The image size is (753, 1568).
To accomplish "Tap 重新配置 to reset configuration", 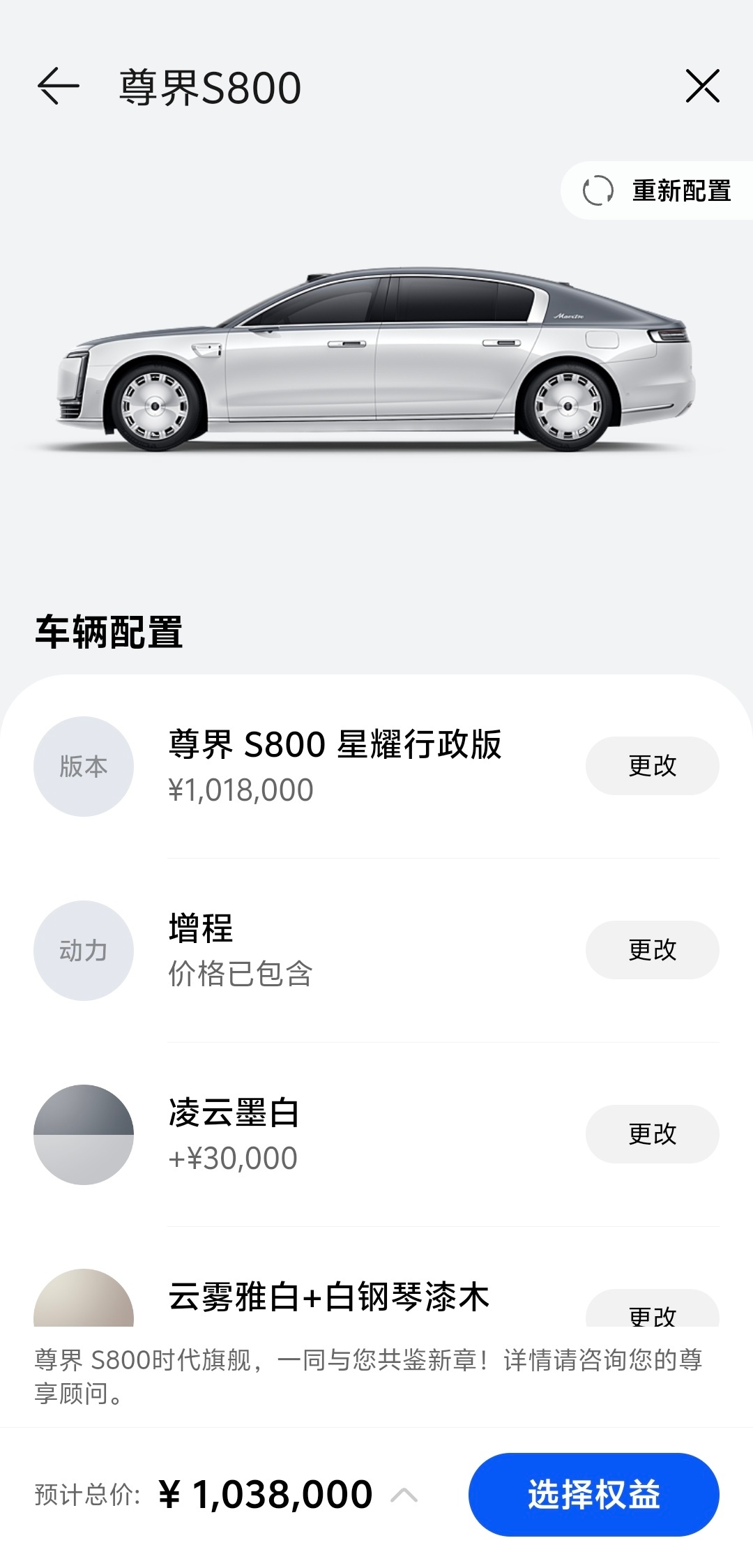I will pyautogui.click(x=657, y=190).
